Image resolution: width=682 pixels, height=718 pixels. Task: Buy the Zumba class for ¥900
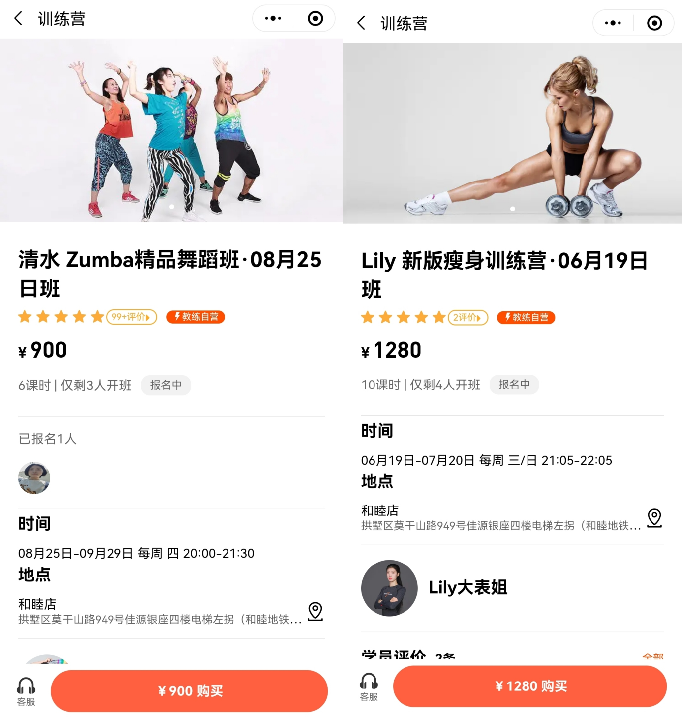coord(189,691)
